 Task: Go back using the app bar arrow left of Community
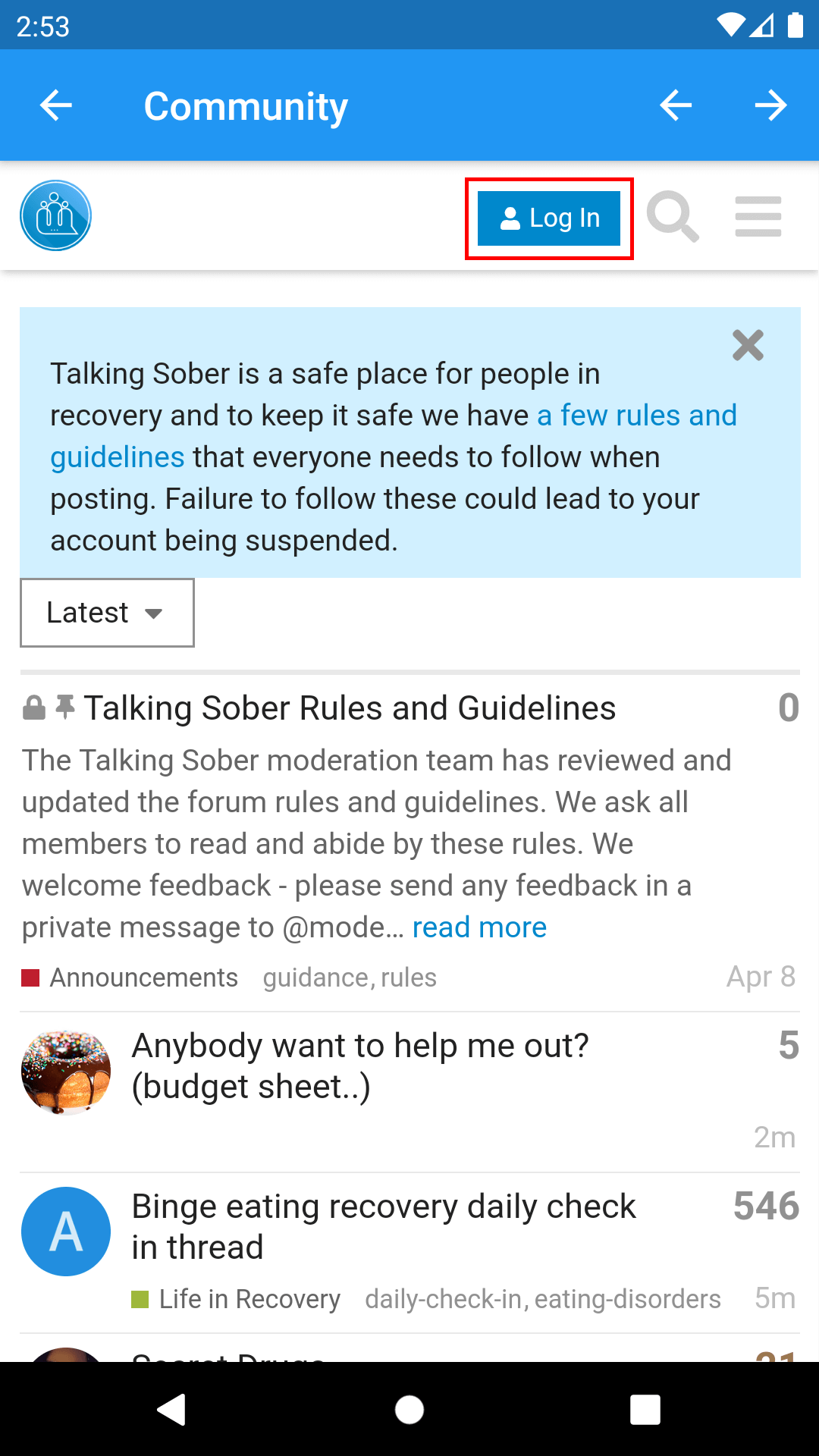(x=56, y=105)
